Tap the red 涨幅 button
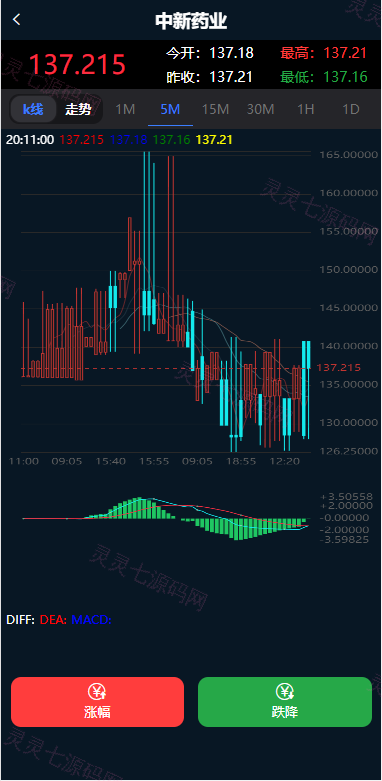The width and height of the screenshot is (382, 781). click(98, 702)
